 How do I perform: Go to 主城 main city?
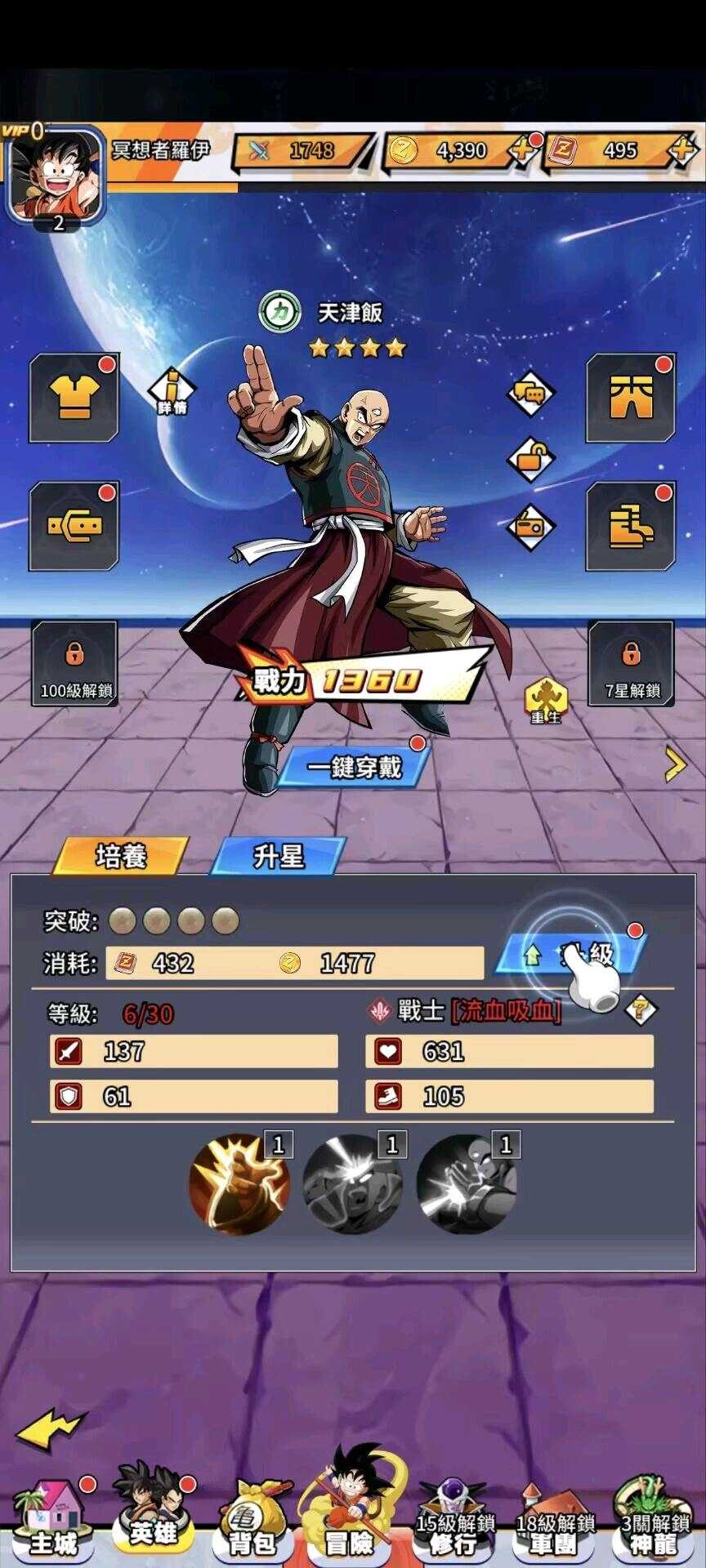click(x=52, y=1524)
